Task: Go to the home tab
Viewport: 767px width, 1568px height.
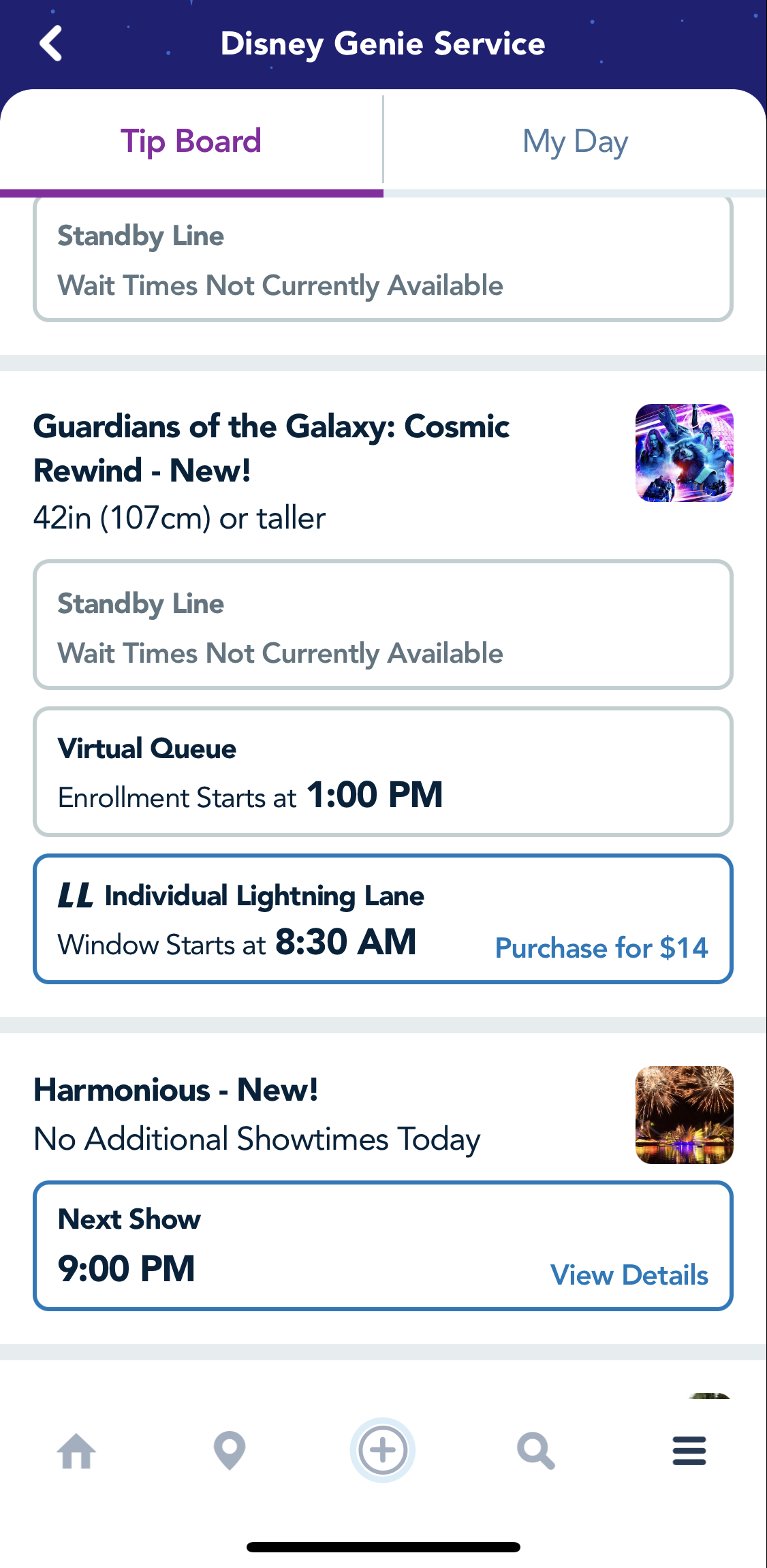Action: [76, 1450]
